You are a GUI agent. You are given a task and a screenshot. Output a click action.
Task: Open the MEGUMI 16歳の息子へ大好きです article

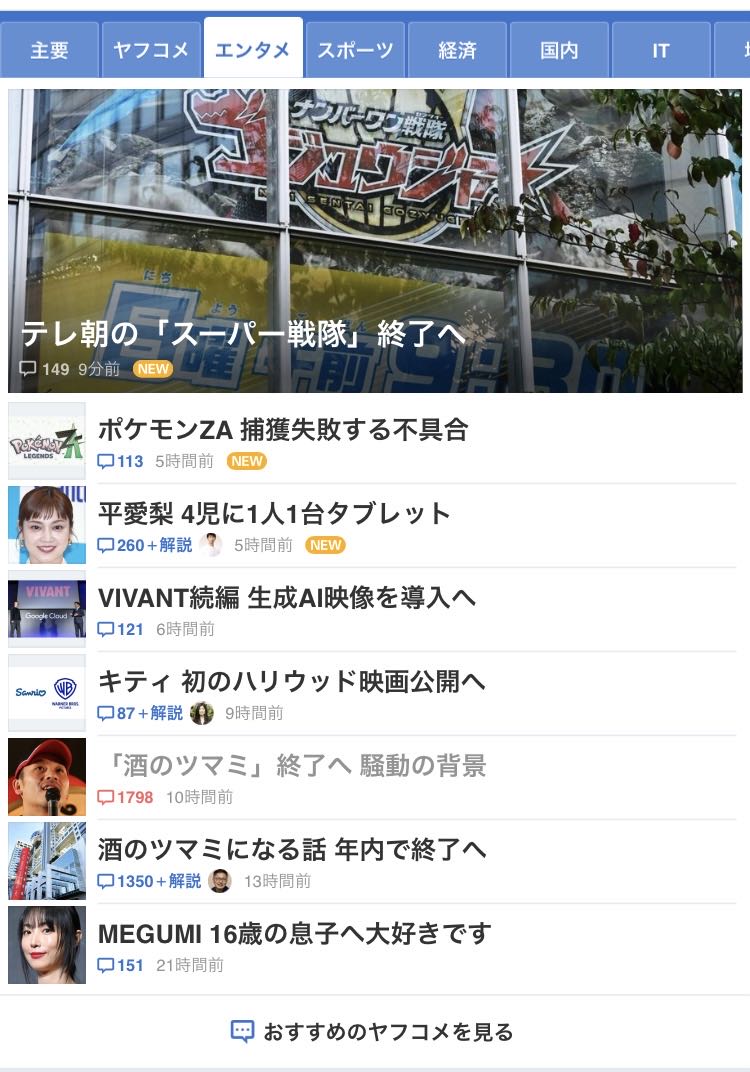tap(295, 934)
